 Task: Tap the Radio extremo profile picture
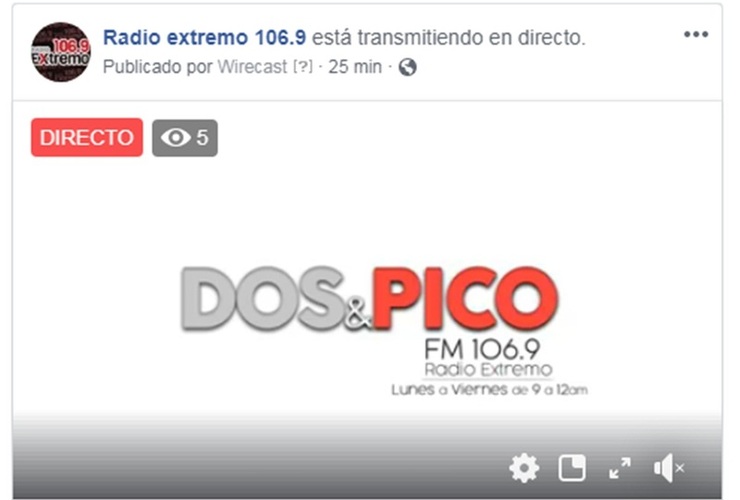click(61, 52)
